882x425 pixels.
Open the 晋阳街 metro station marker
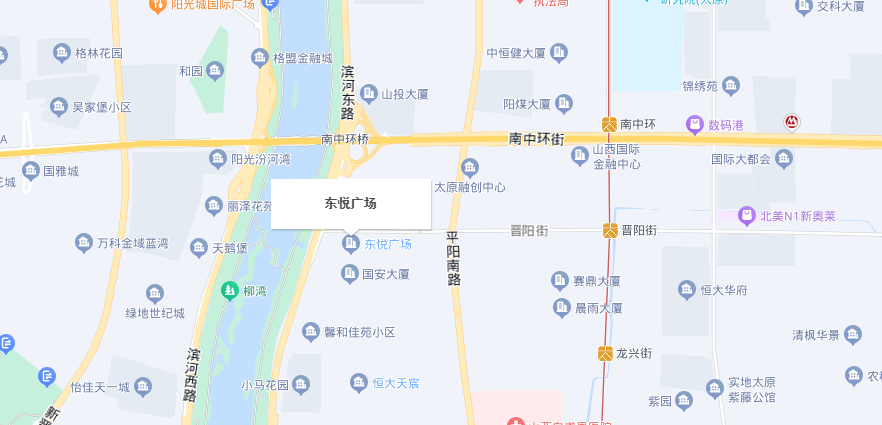pyautogui.click(x=608, y=230)
